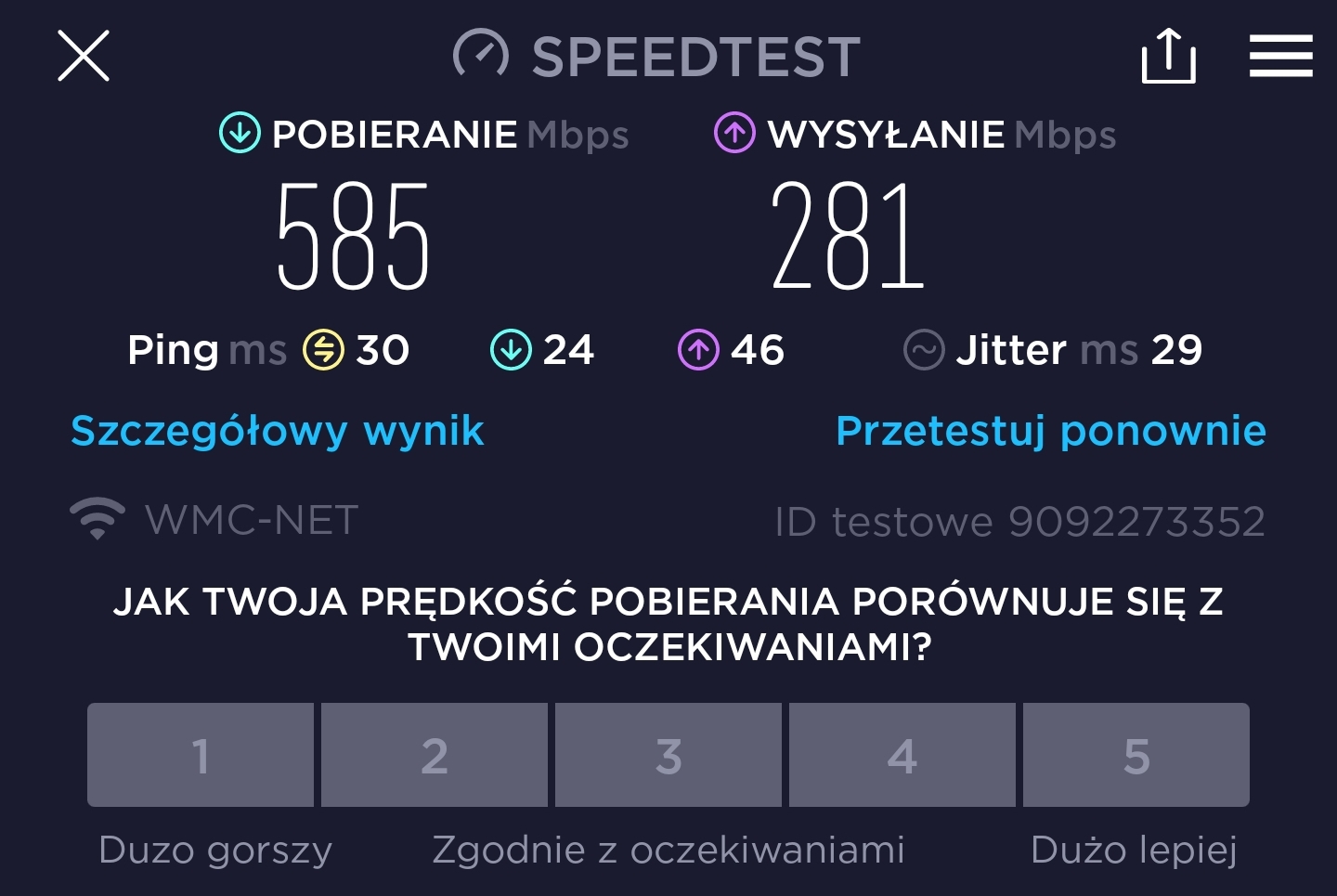
Task: Tap Przetestuj ponownie to retest
Action: pos(1050,431)
